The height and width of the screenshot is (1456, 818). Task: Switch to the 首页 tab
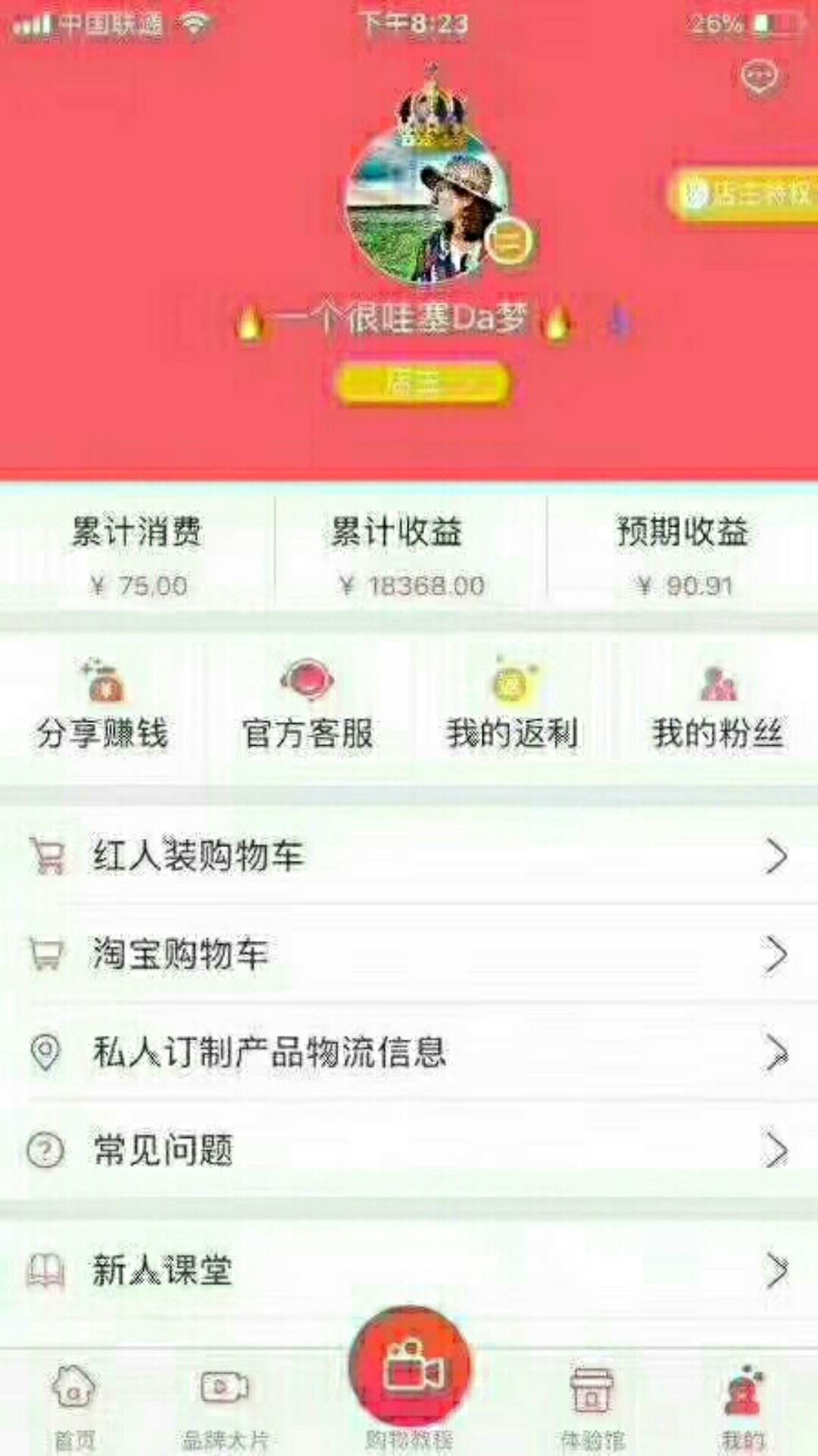click(74, 1402)
